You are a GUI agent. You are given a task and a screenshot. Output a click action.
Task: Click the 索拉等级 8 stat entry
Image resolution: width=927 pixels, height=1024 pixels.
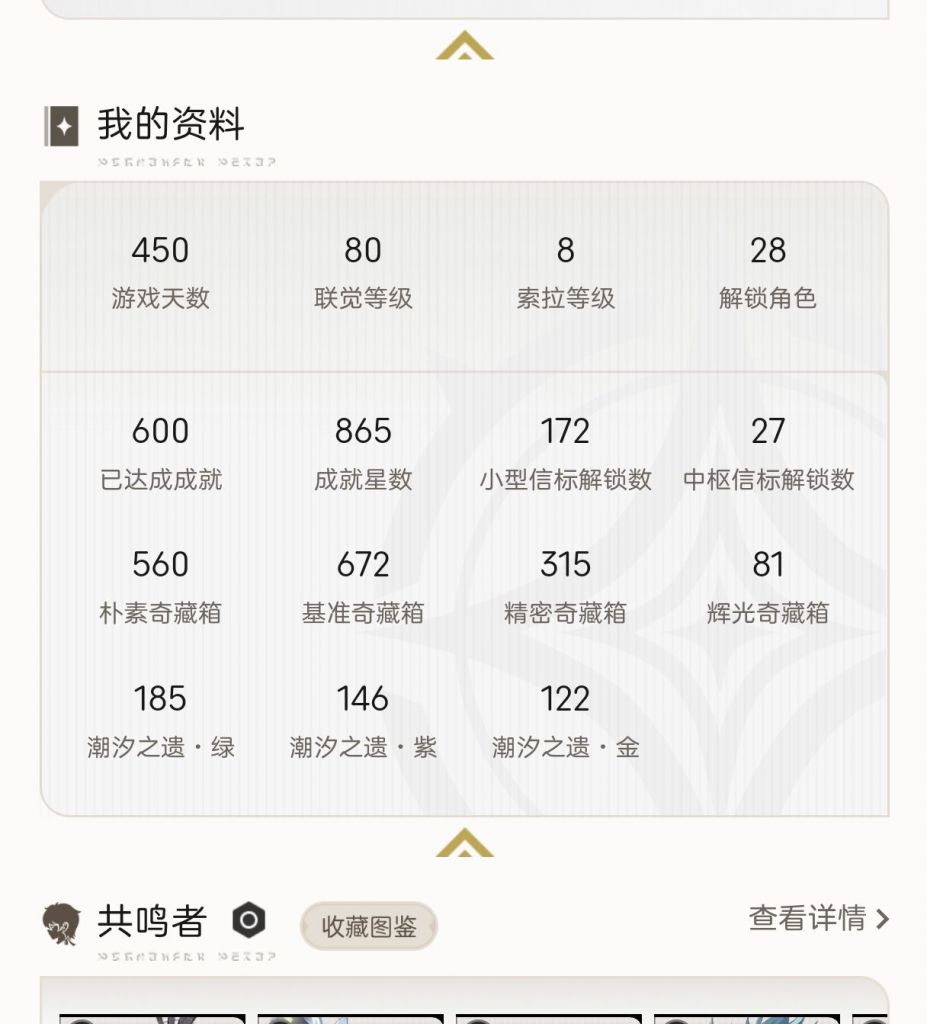coord(565,270)
